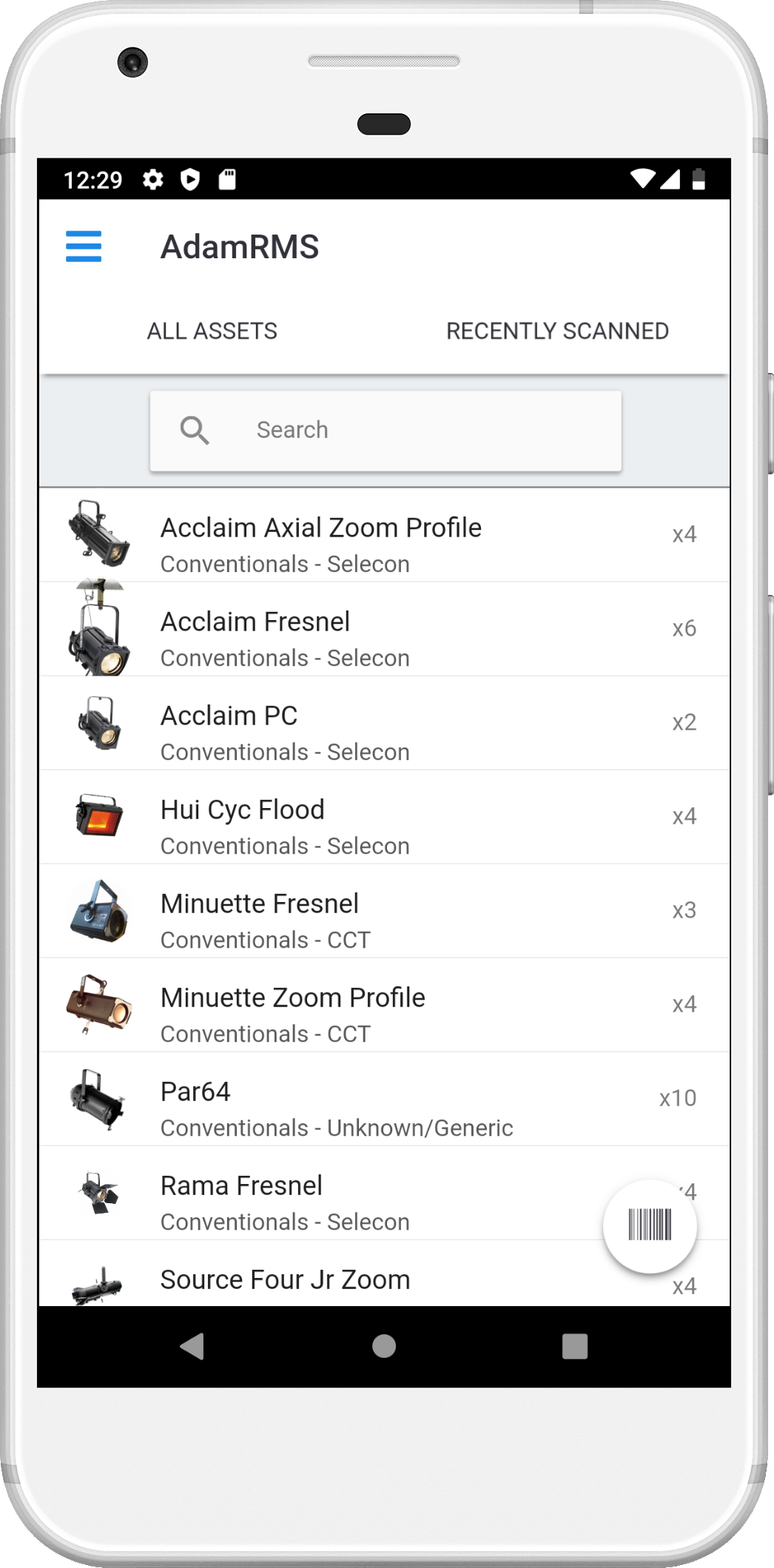Open the hamburger drawer menu
The width and height of the screenshot is (774, 1568).
coord(84,246)
